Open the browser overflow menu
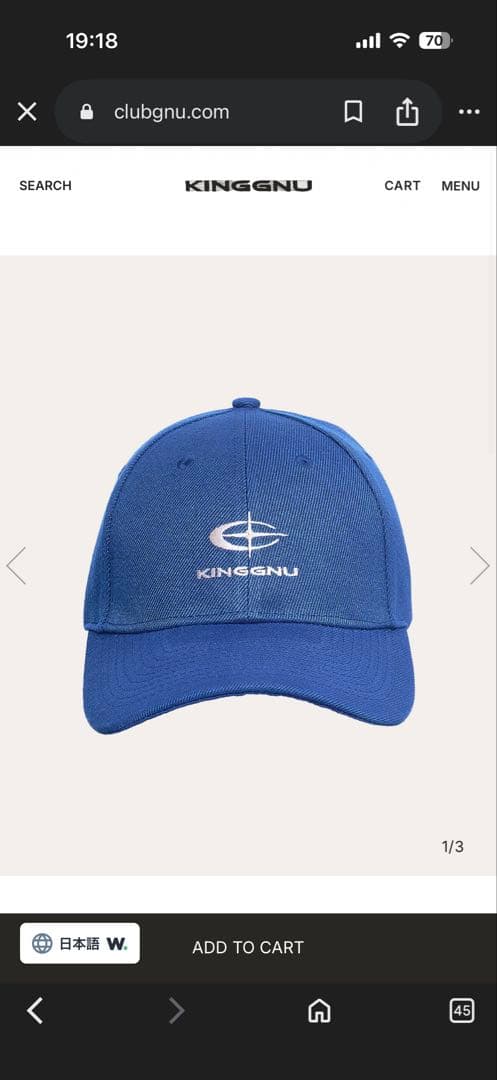 click(469, 112)
